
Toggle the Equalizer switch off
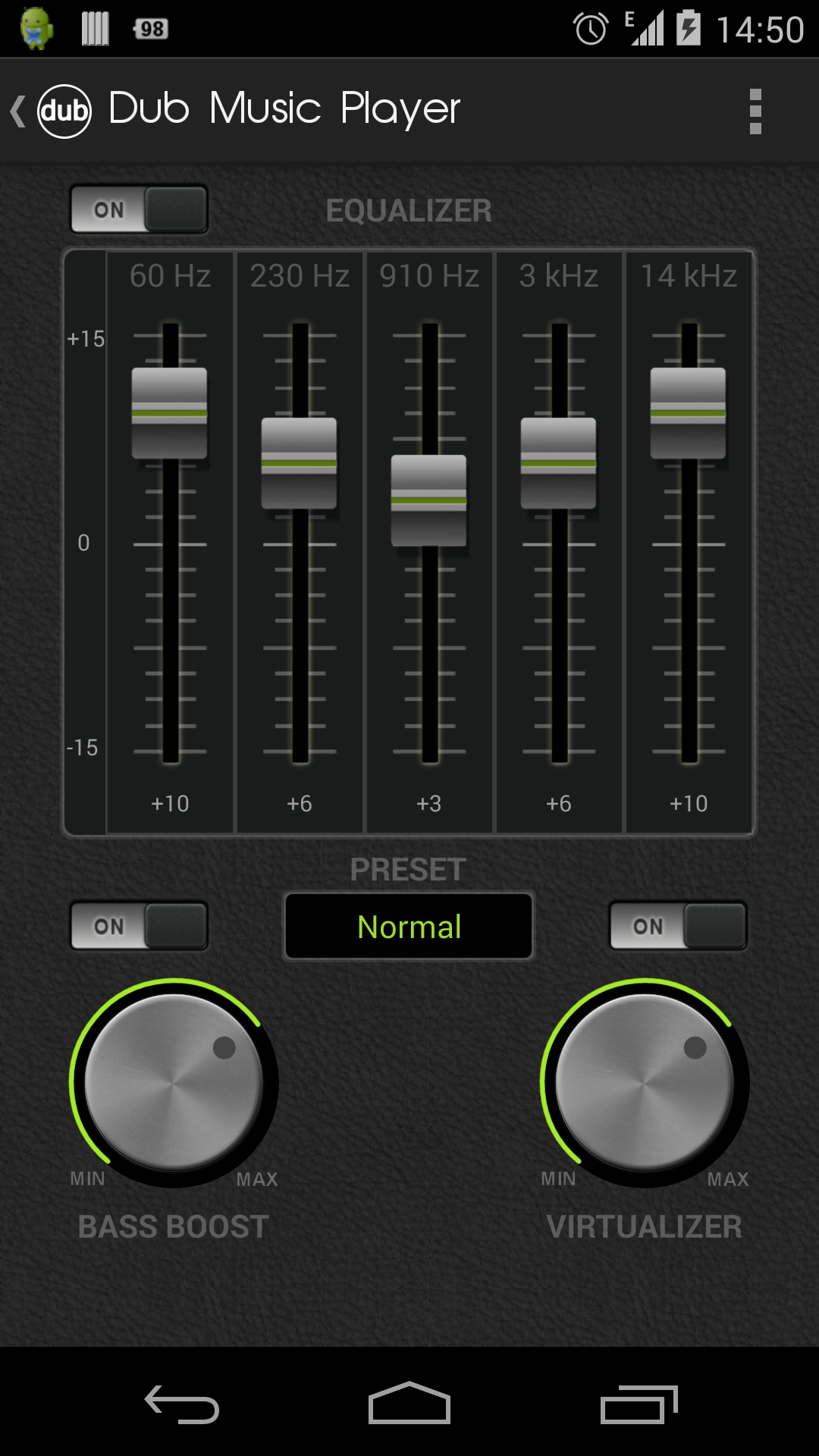[139, 210]
